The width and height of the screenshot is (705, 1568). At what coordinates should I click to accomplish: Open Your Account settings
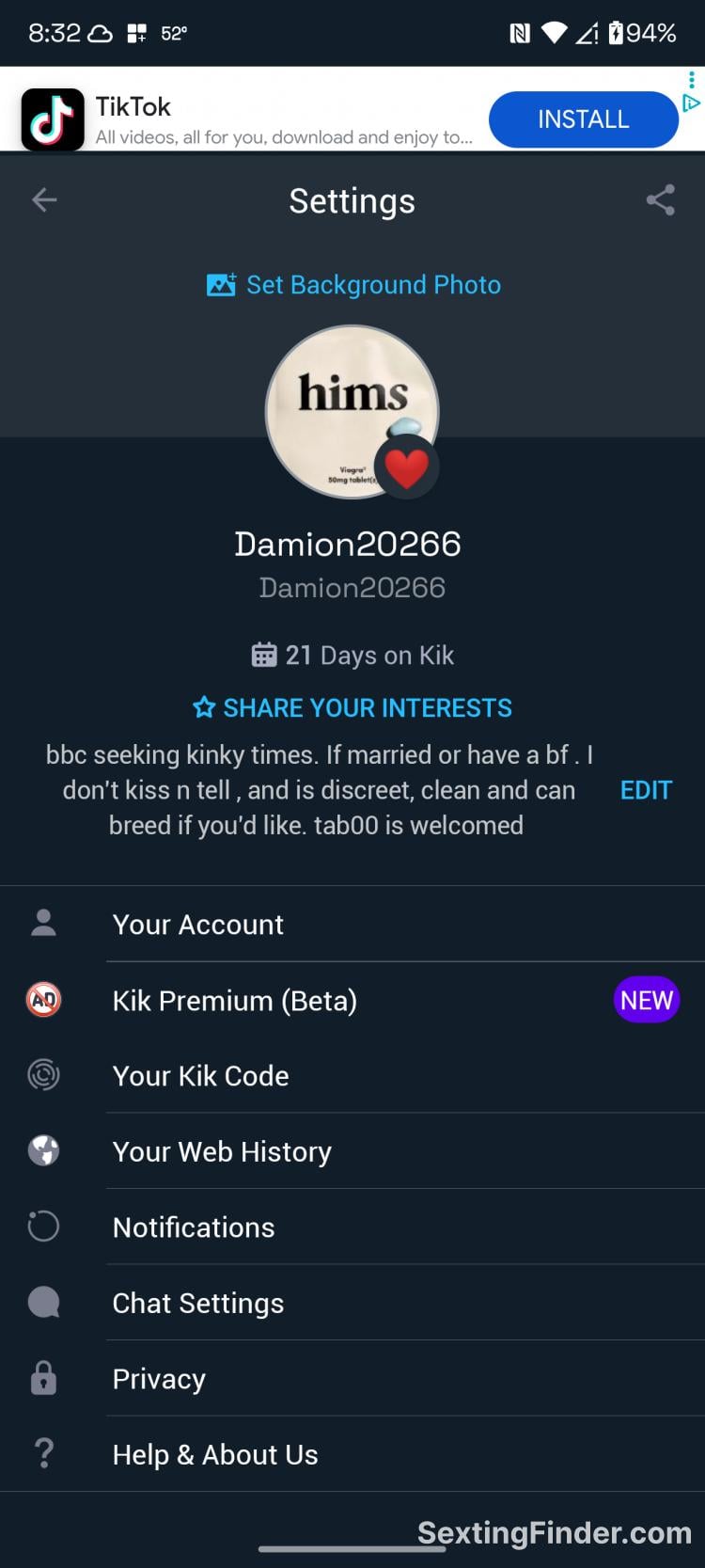tap(198, 925)
